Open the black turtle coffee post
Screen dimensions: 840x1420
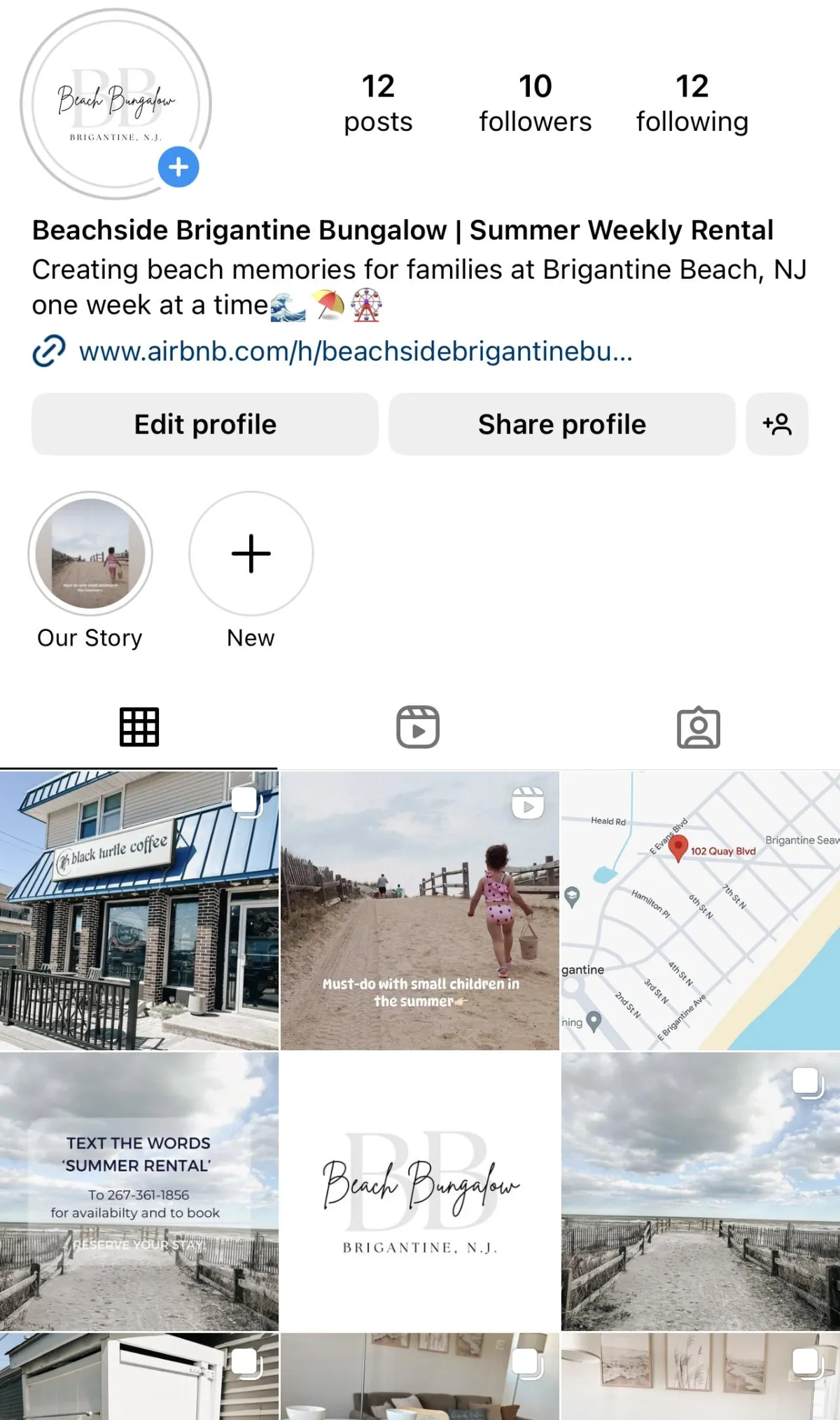[139, 910]
